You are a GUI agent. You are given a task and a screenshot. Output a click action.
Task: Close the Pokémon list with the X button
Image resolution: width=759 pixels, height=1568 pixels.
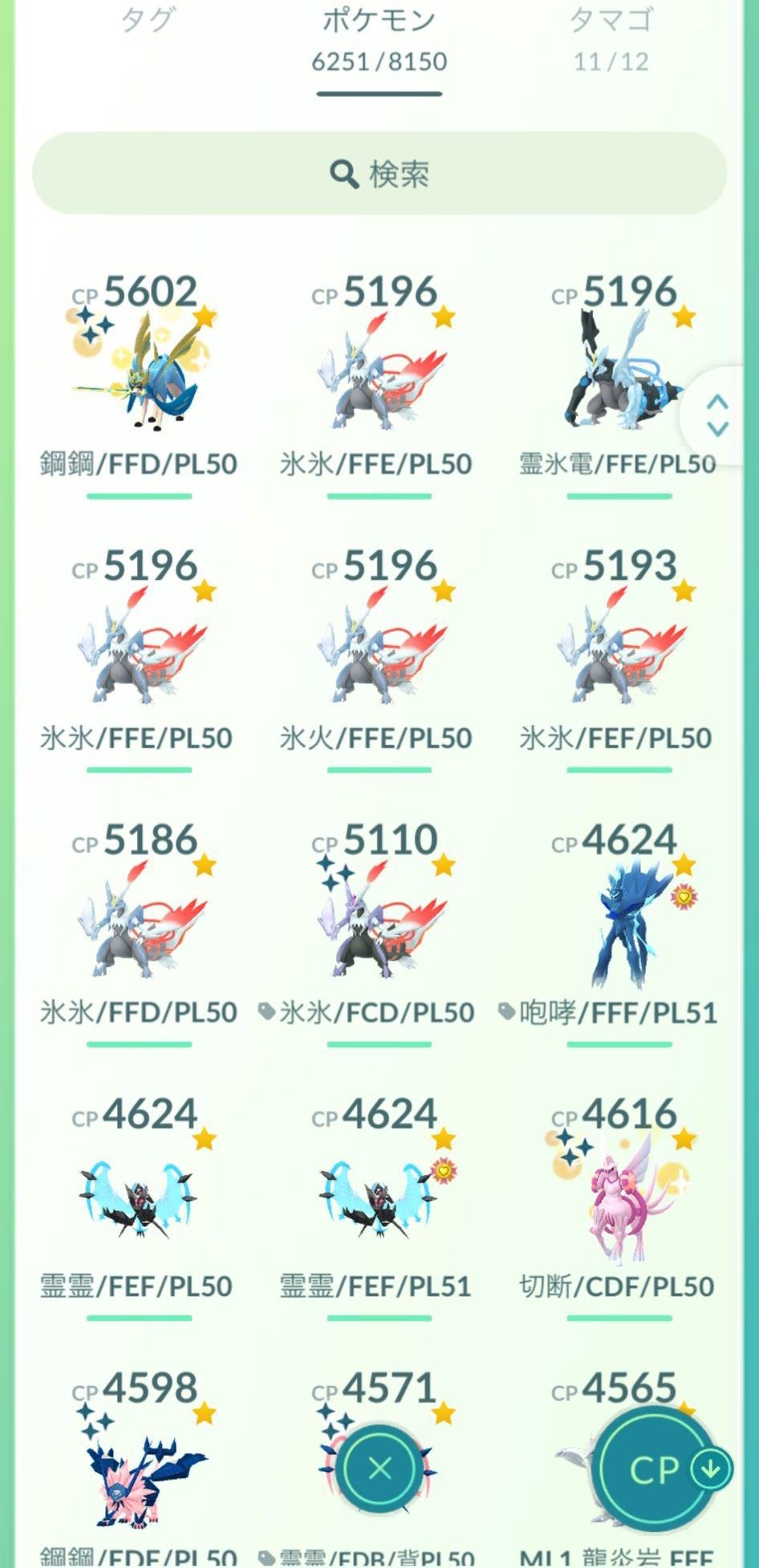(379, 1469)
